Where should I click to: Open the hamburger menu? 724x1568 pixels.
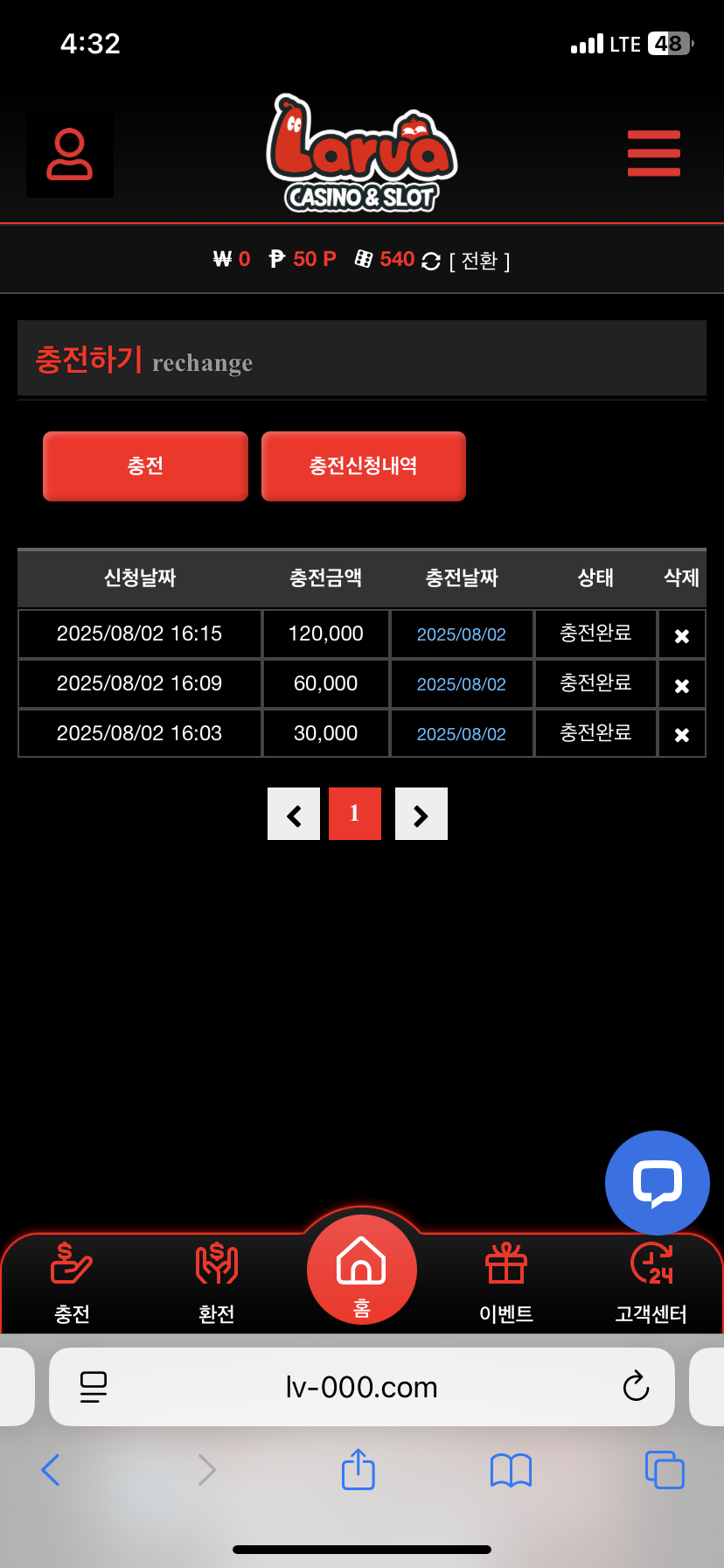[x=654, y=153]
